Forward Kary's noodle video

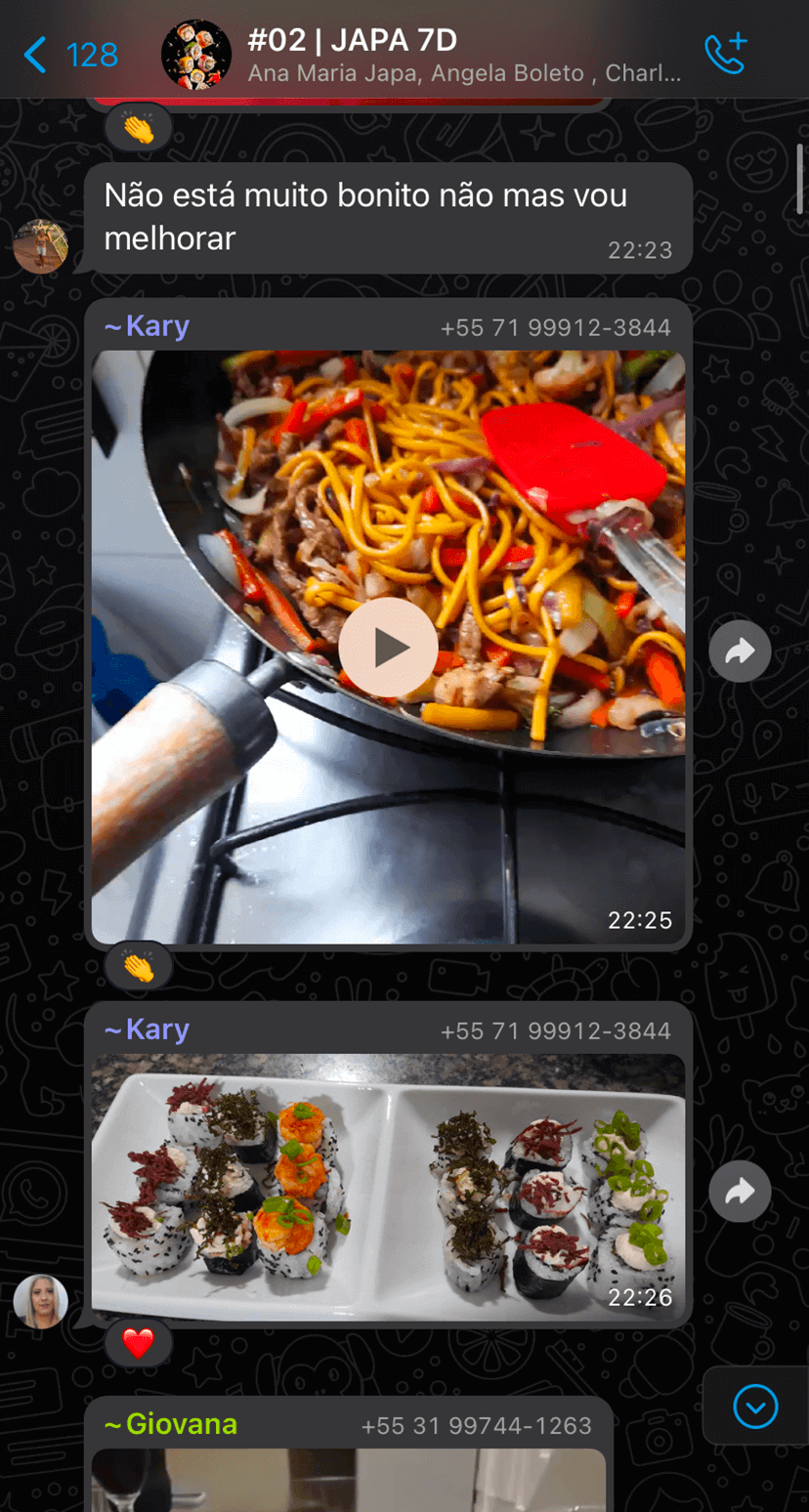coord(740,651)
